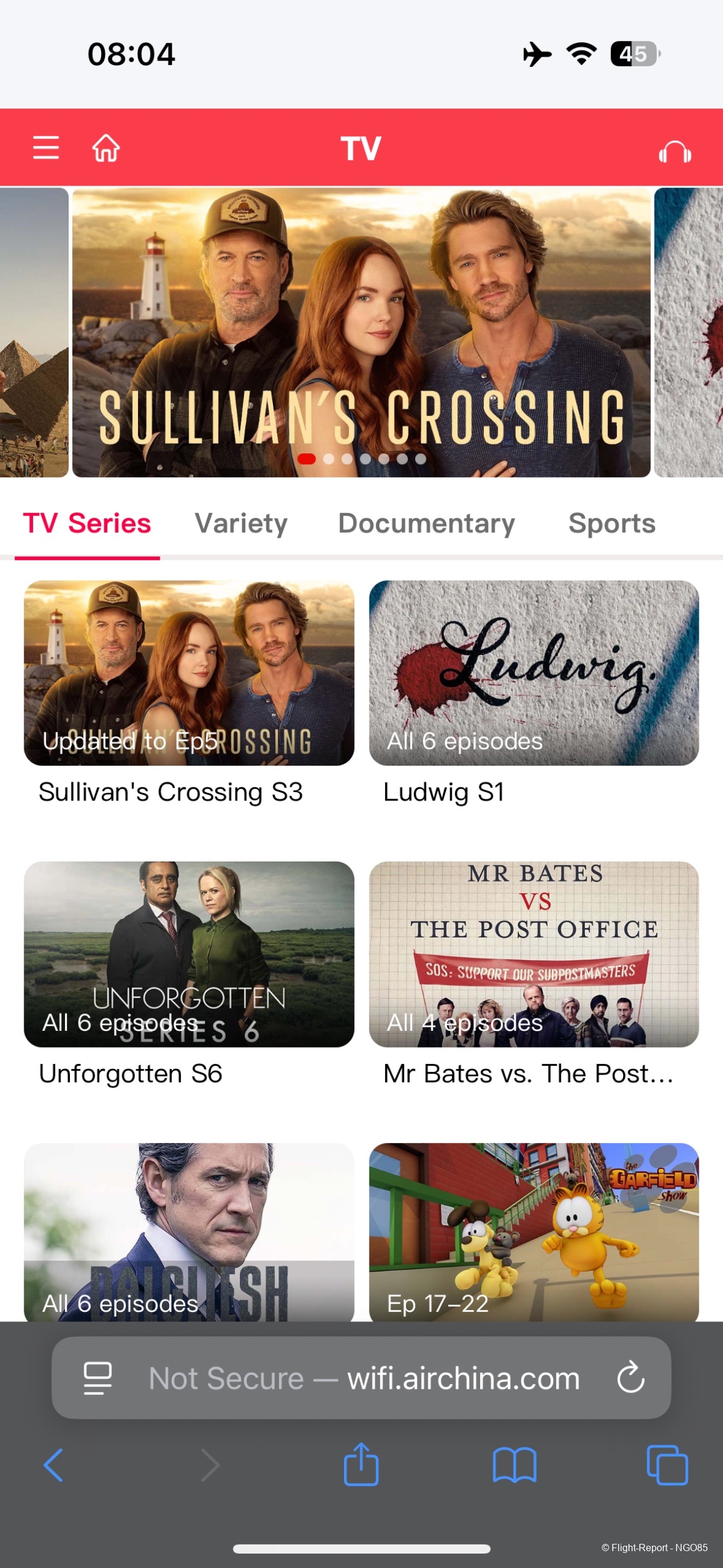Select the Sports tab

(612, 523)
